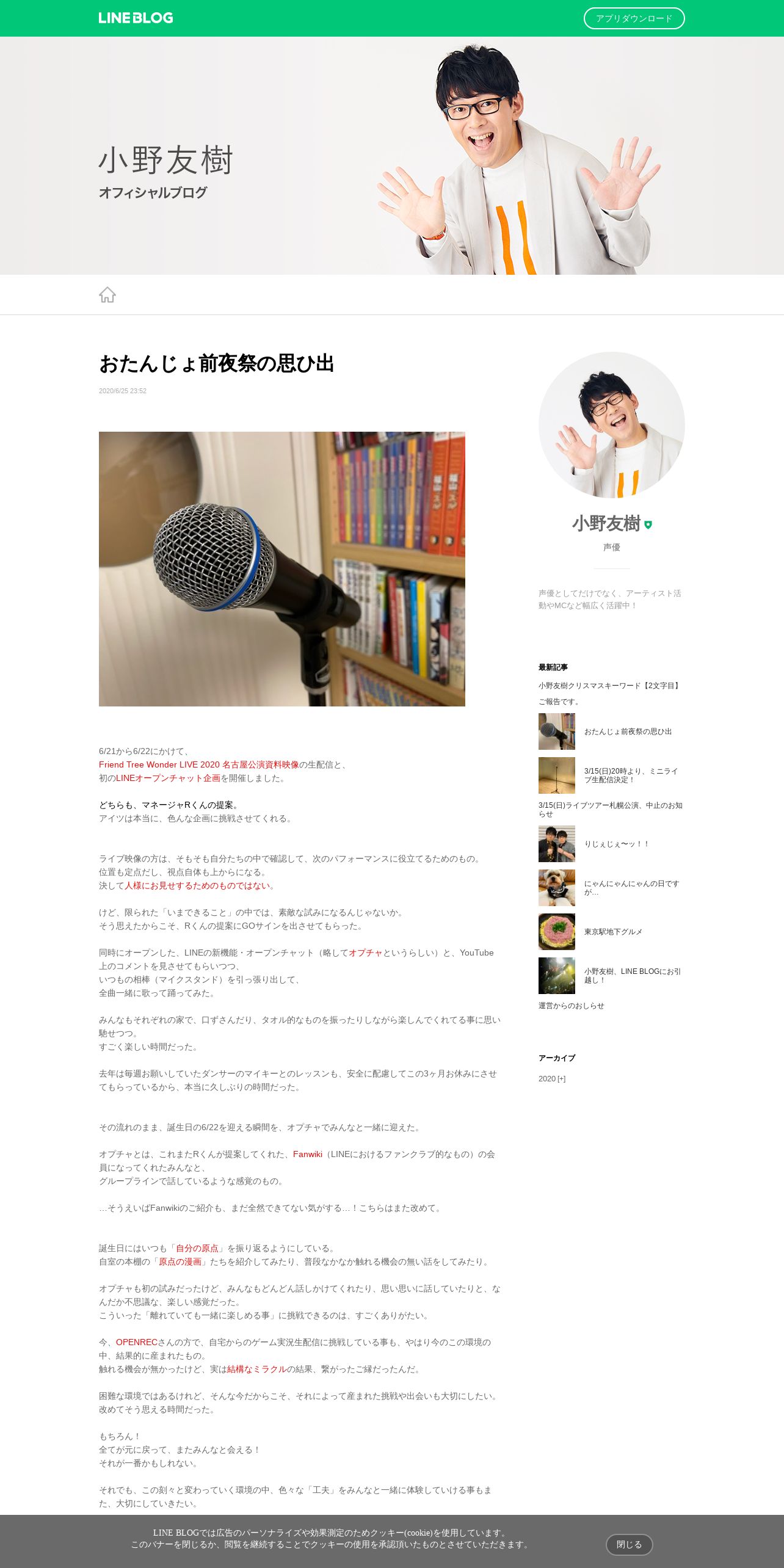This screenshot has width=784, height=1568.
Task: Open the LINEオープンチャット企画 link
Action: point(168,778)
